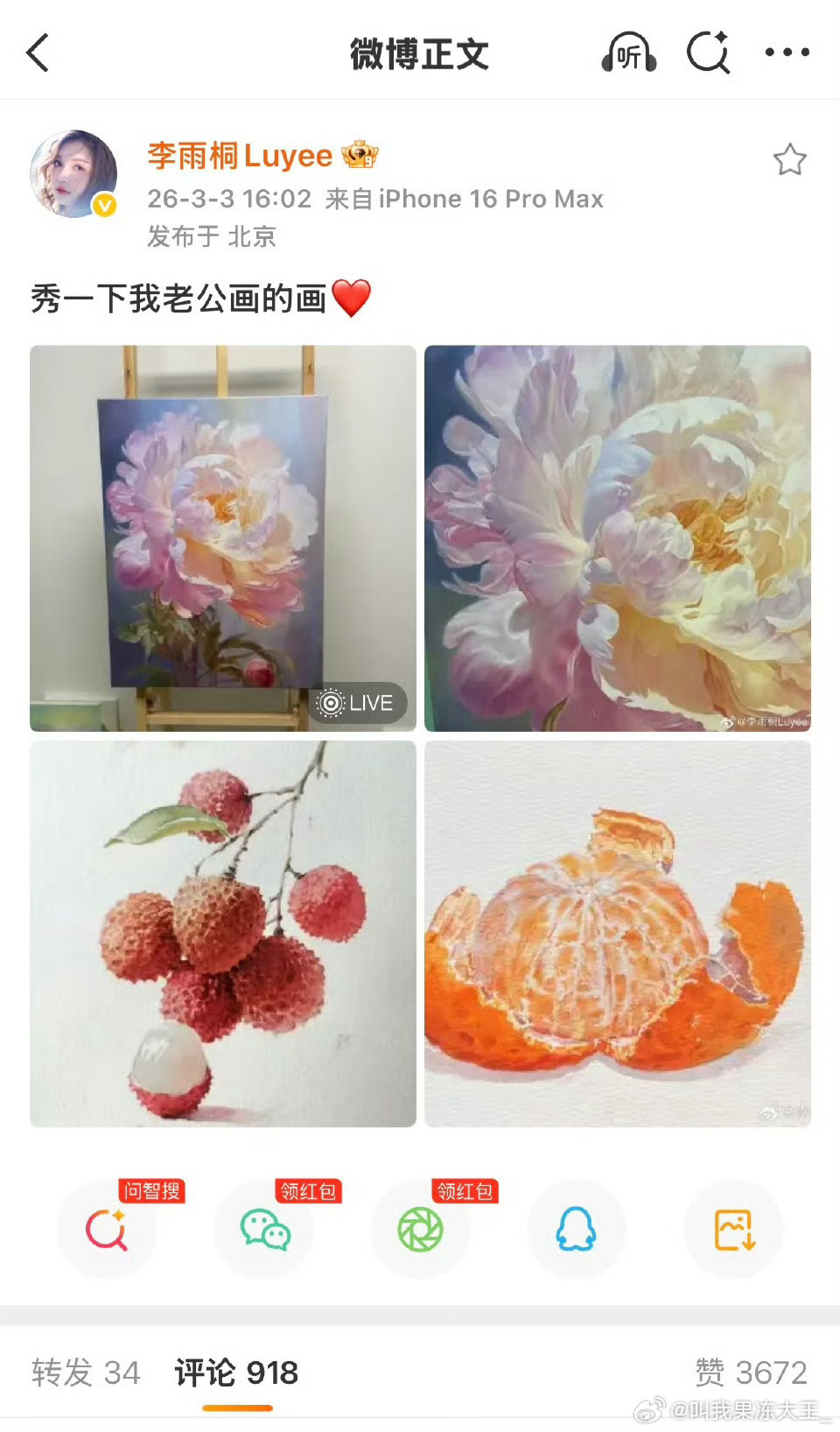Tap the iPhone 16 Pro Max source link
Screen dimensions: 840x1432
[490, 199]
